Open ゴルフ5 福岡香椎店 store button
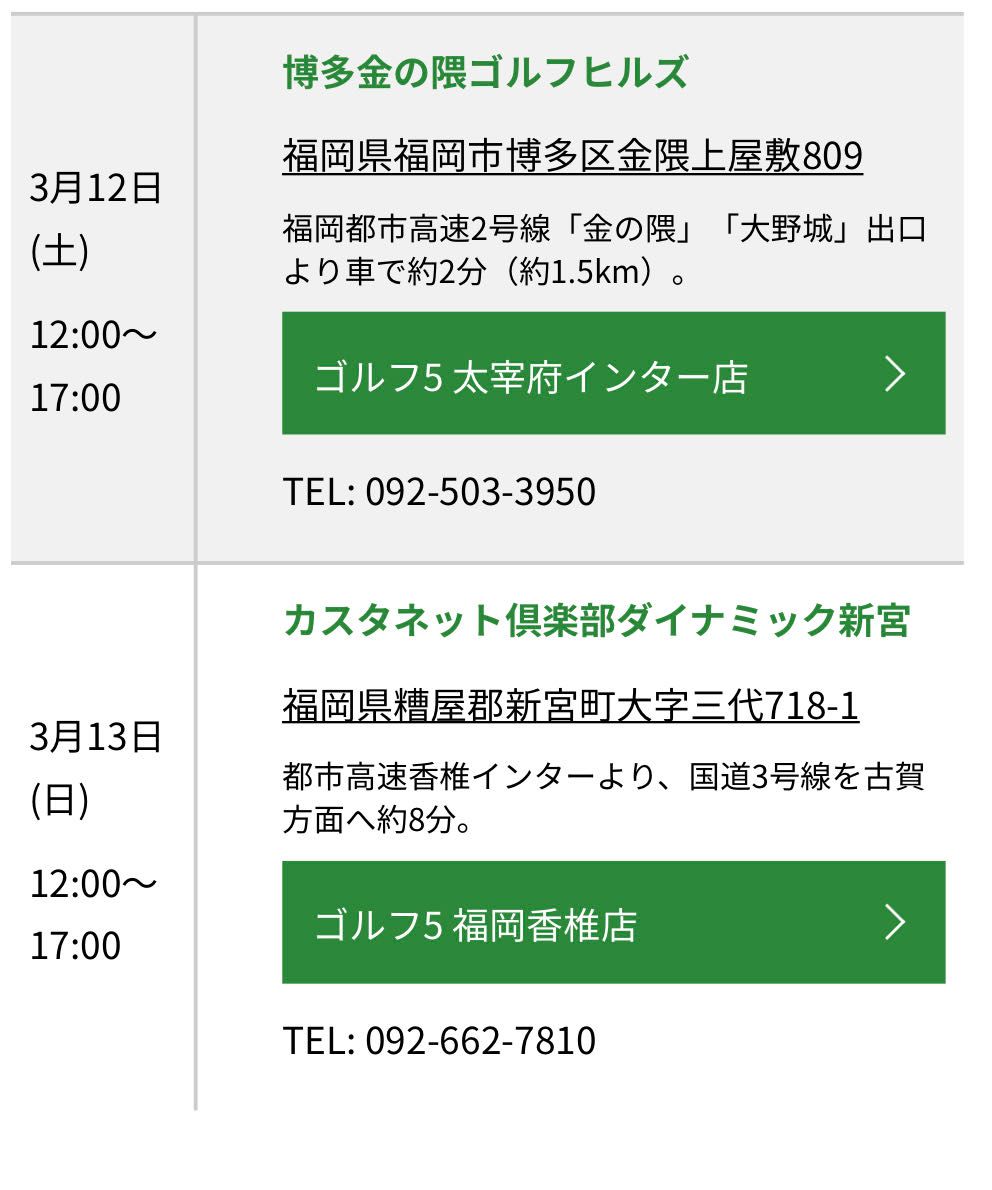992x1190 pixels. [x=613, y=922]
